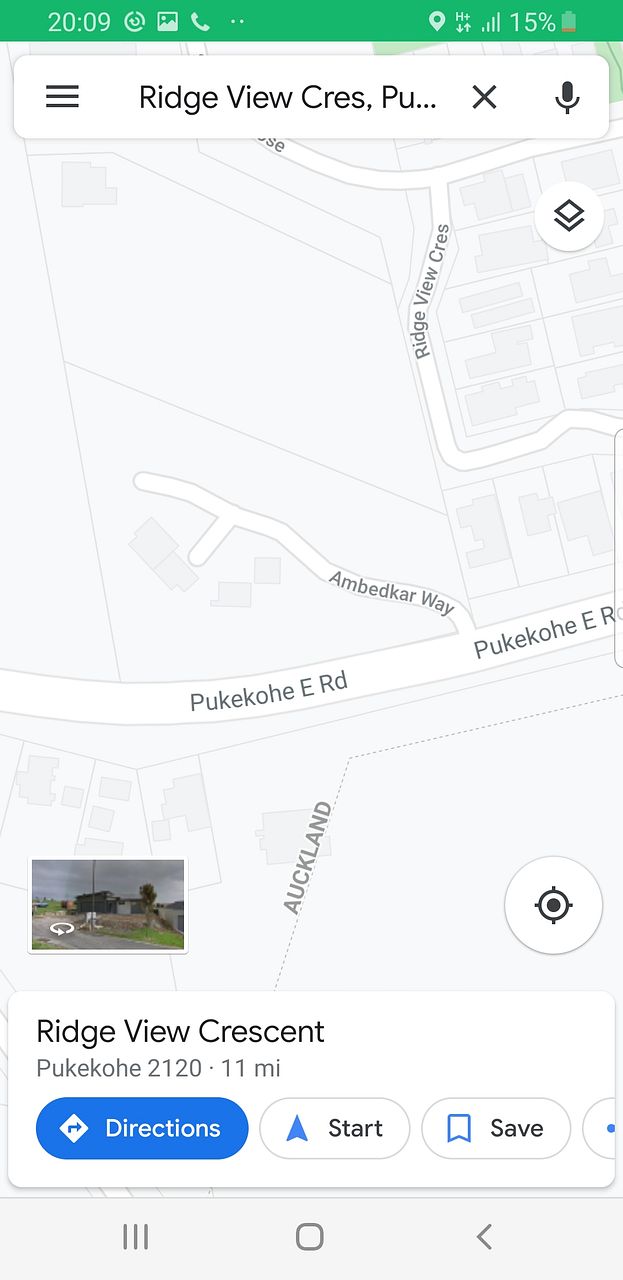Image resolution: width=623 pixels, height=1280 pixels.
Task: Open the map layers selector
Action: pyautogui.click(x=568, y=215)
